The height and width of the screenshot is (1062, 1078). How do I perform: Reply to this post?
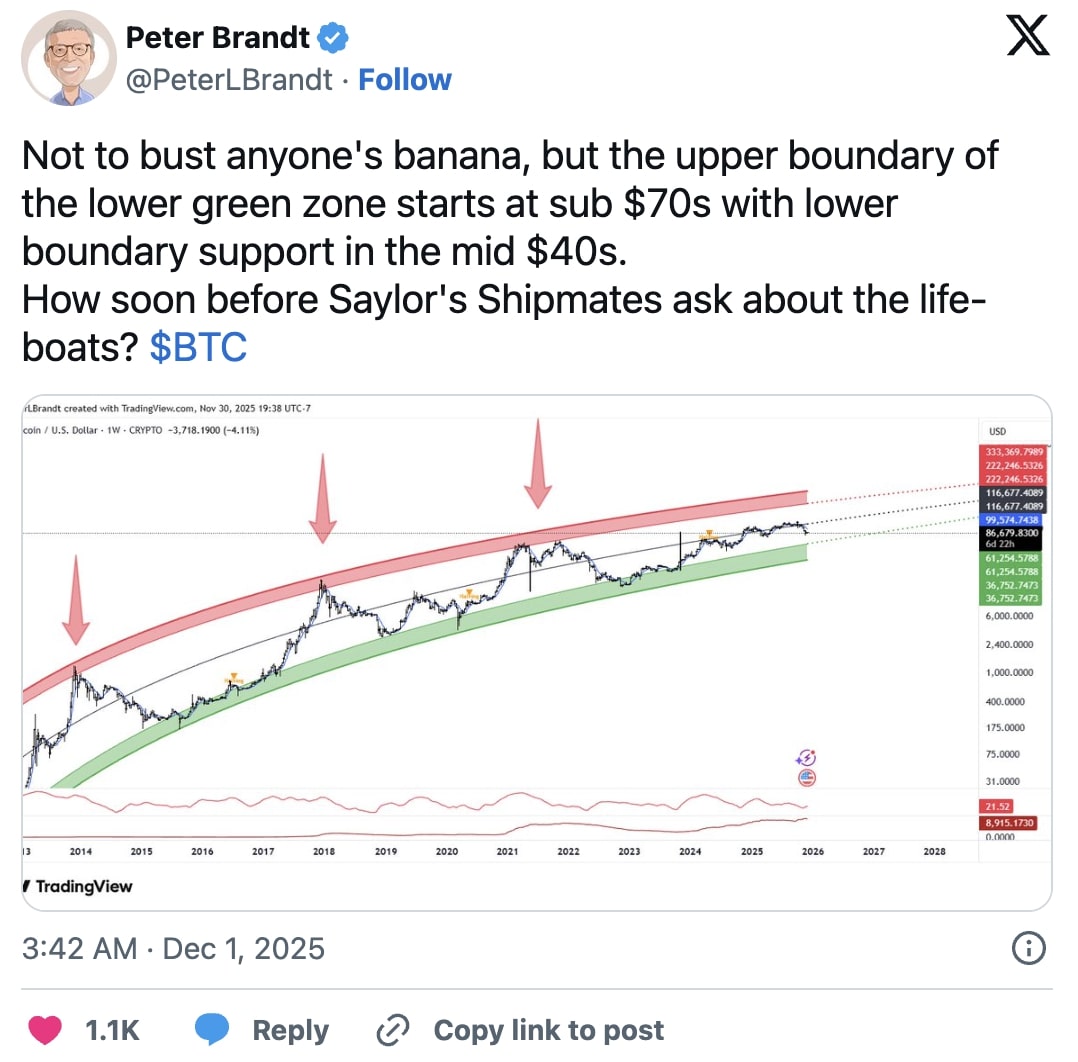pos(258,1030)
